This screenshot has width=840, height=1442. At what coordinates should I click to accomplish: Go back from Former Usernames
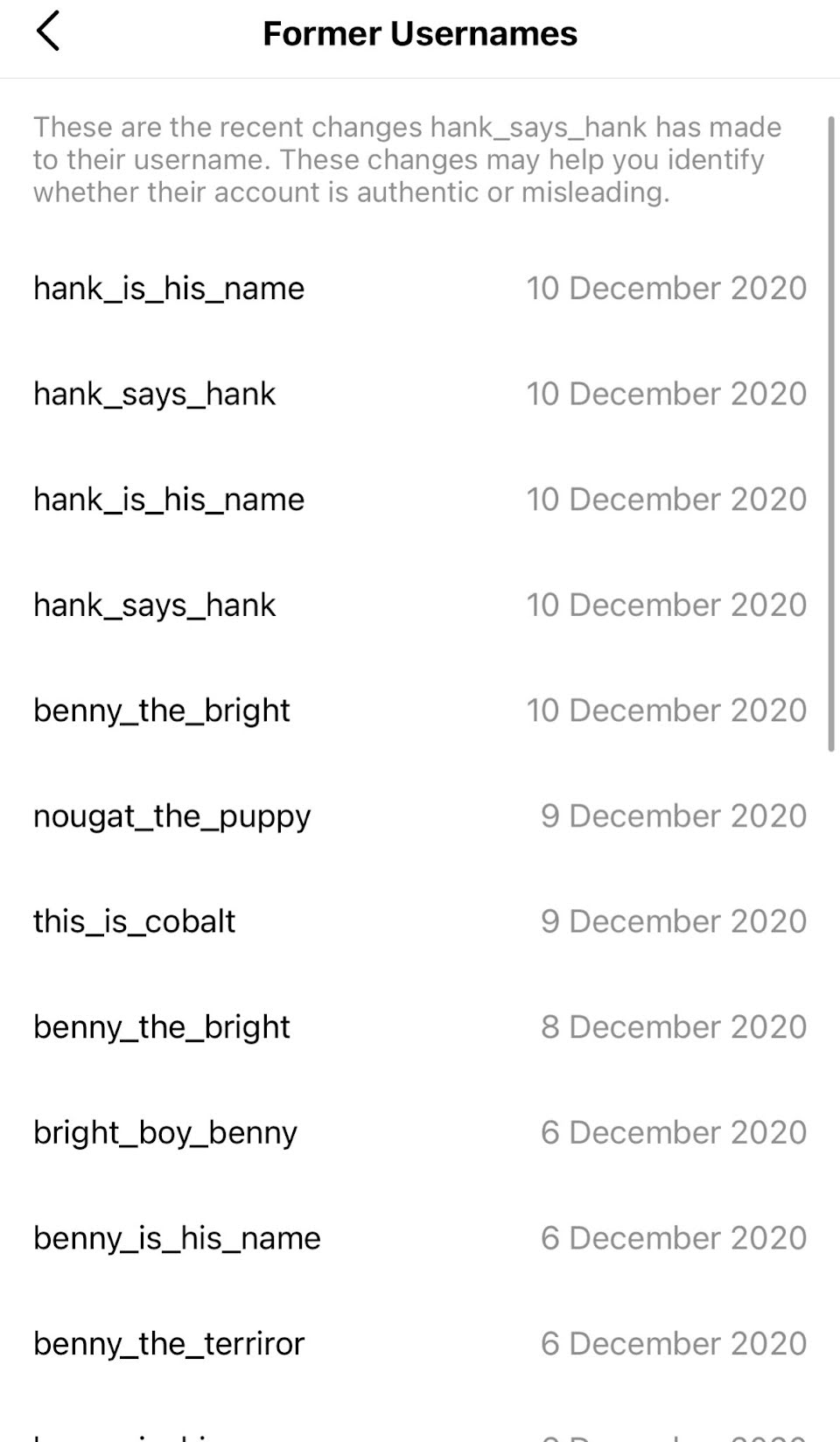[x=48, y=32]
